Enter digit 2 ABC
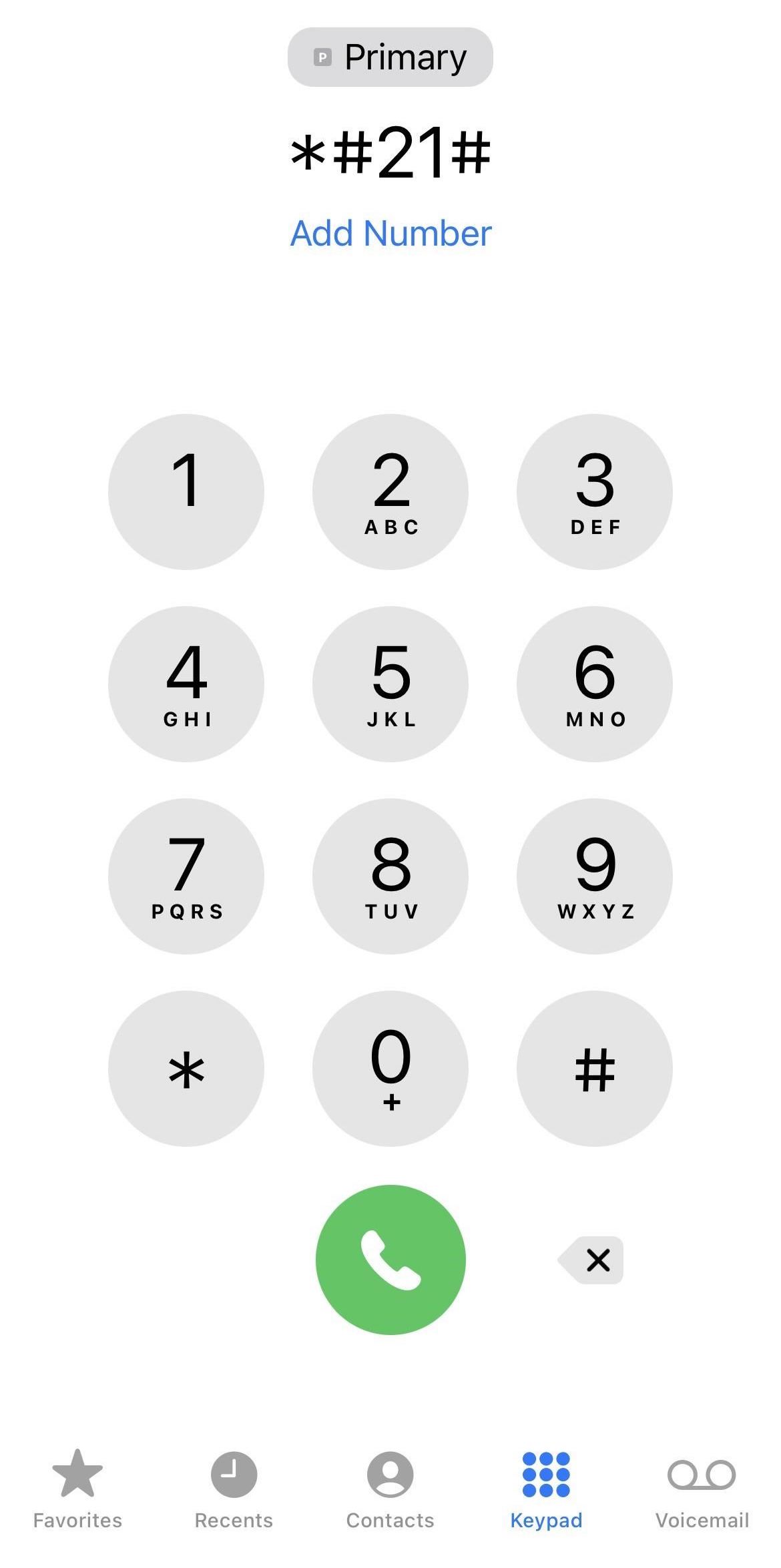781x1568 pixels. tap(390, 492)
